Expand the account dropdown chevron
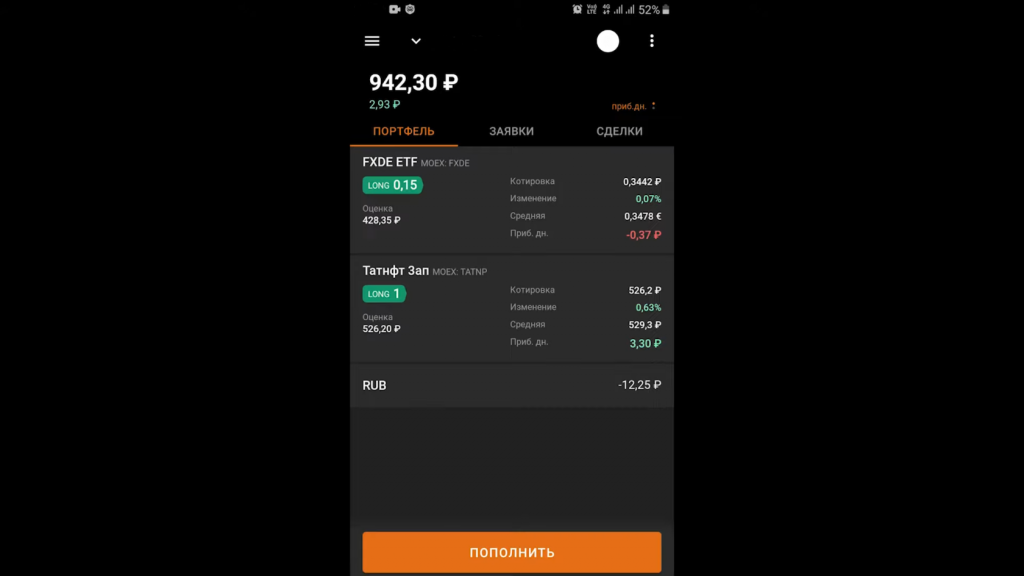 tap(416, 41)
